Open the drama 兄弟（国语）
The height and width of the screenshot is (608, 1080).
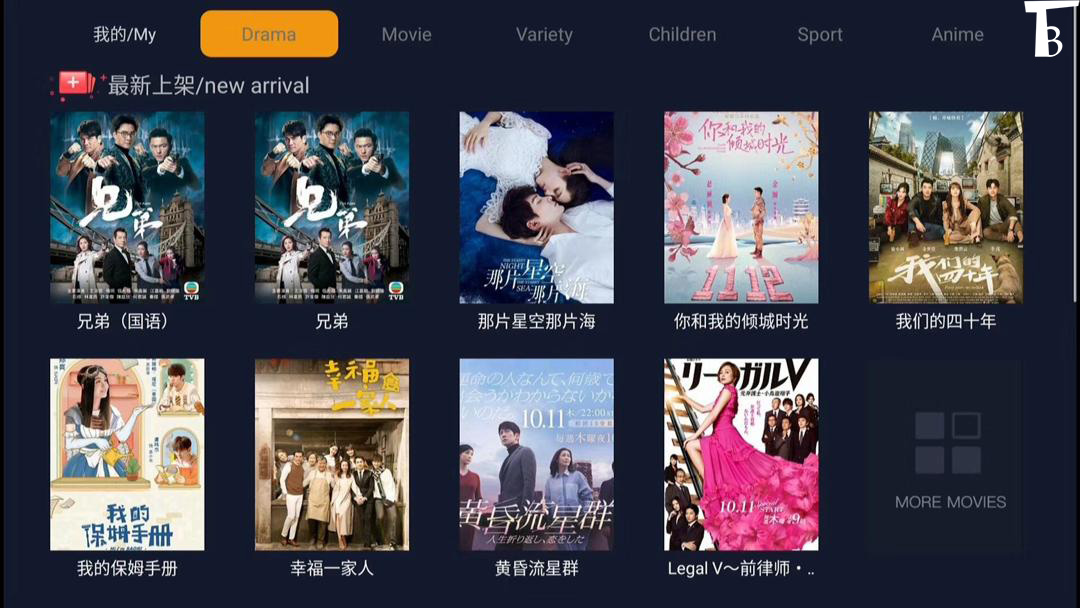[127, 207]
